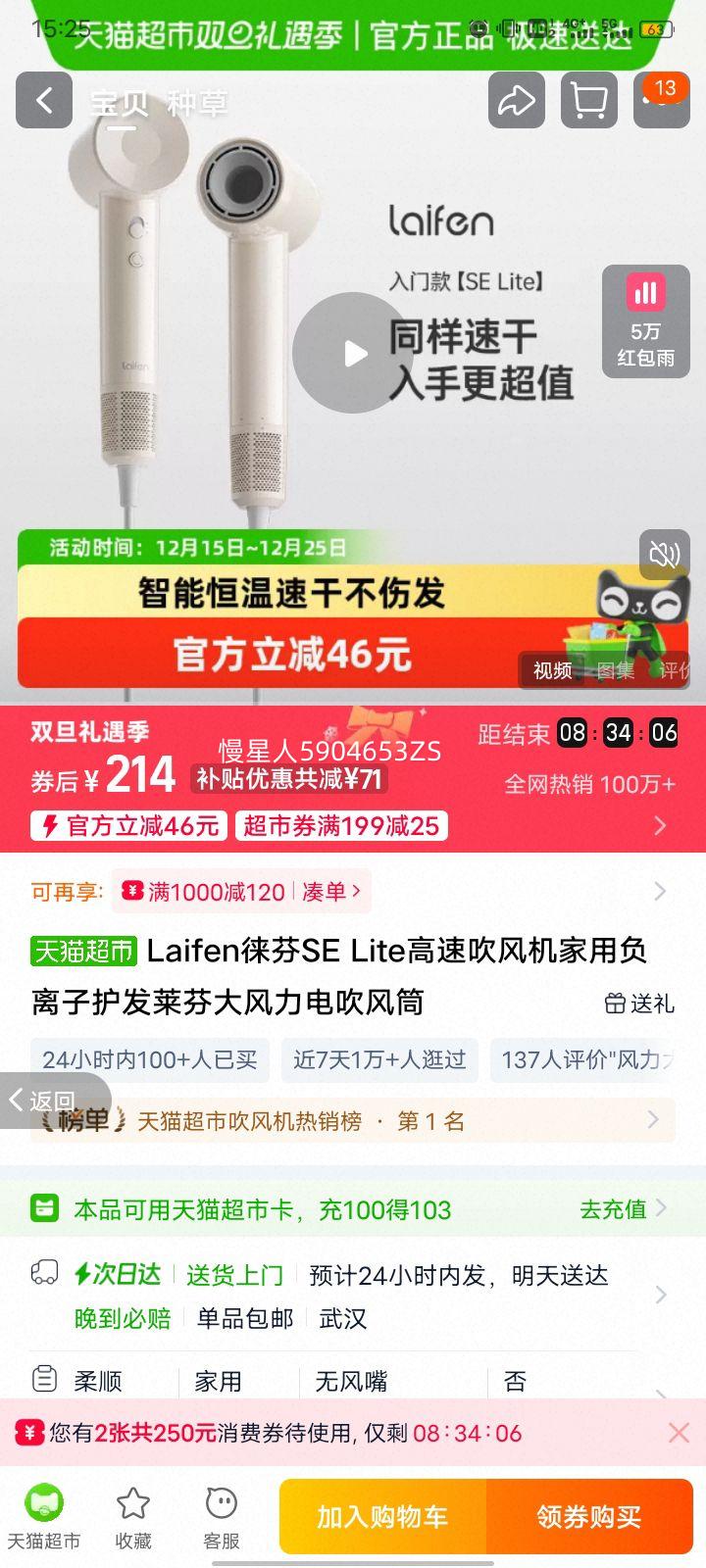
Task: Click the 收藏 favorite star icon
Action: click(132, 1516)
